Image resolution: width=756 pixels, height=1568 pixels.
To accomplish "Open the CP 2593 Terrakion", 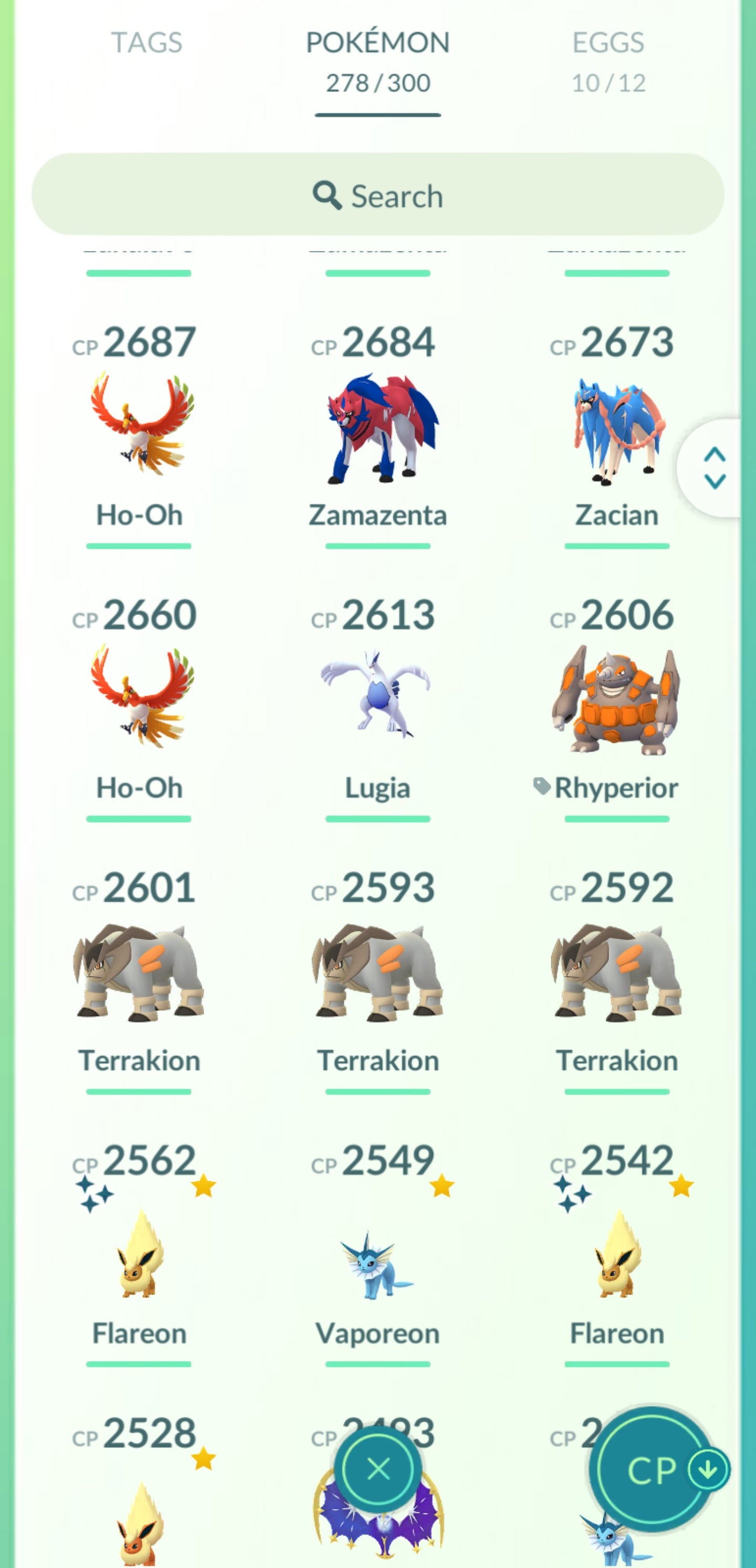I will 377,973.
